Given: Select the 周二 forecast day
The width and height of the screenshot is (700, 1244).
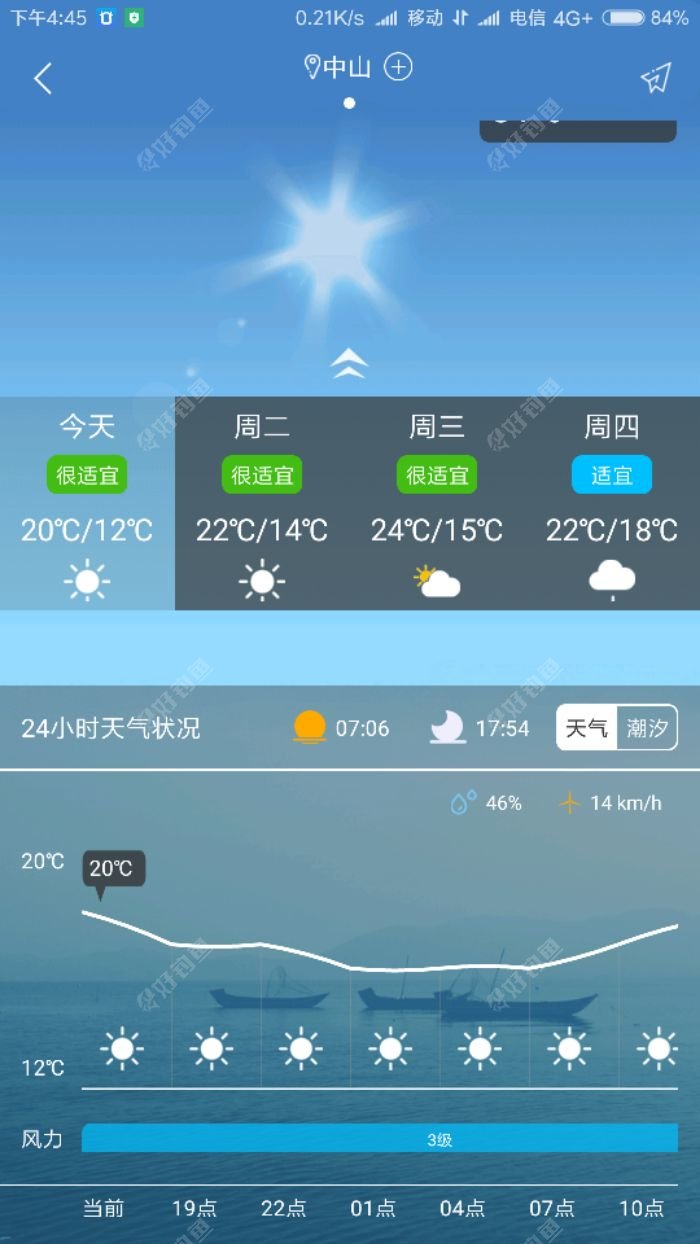Looking at the screenshot, I should [262, 503].
